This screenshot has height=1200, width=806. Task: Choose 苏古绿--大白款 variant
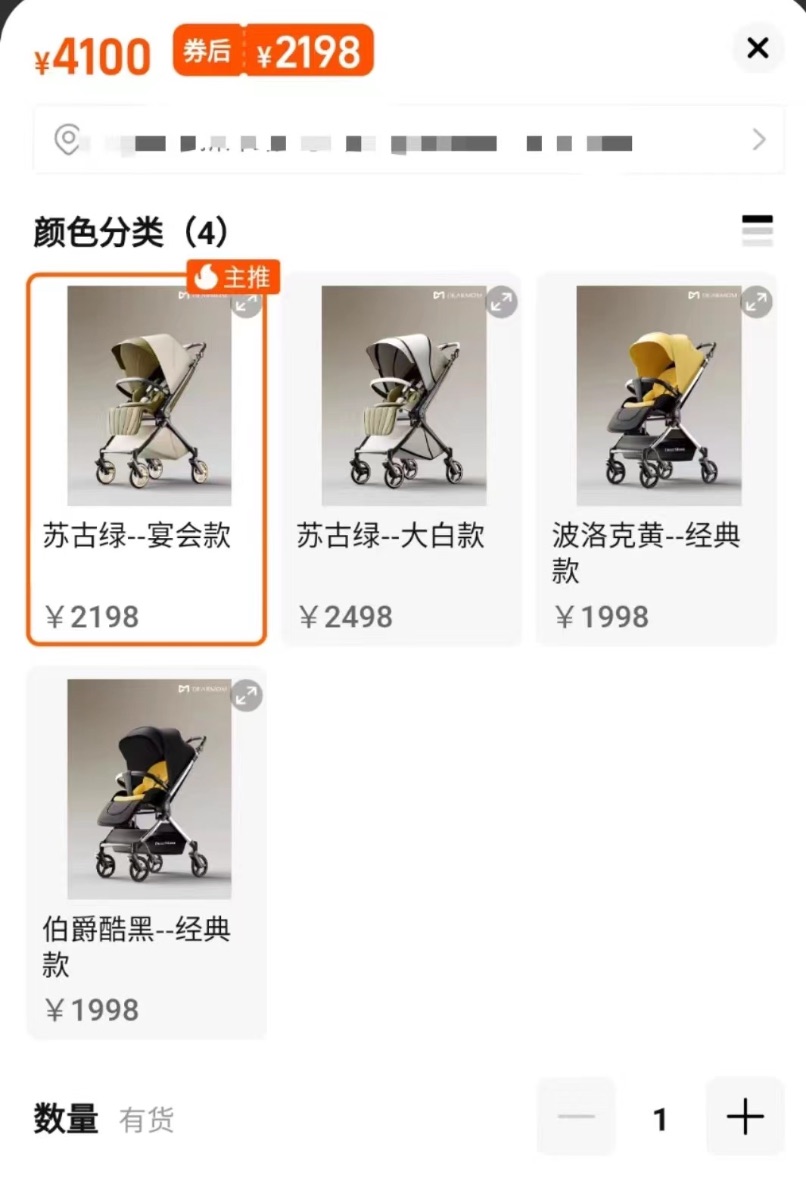pyautogui.click(x=402, y=460)
